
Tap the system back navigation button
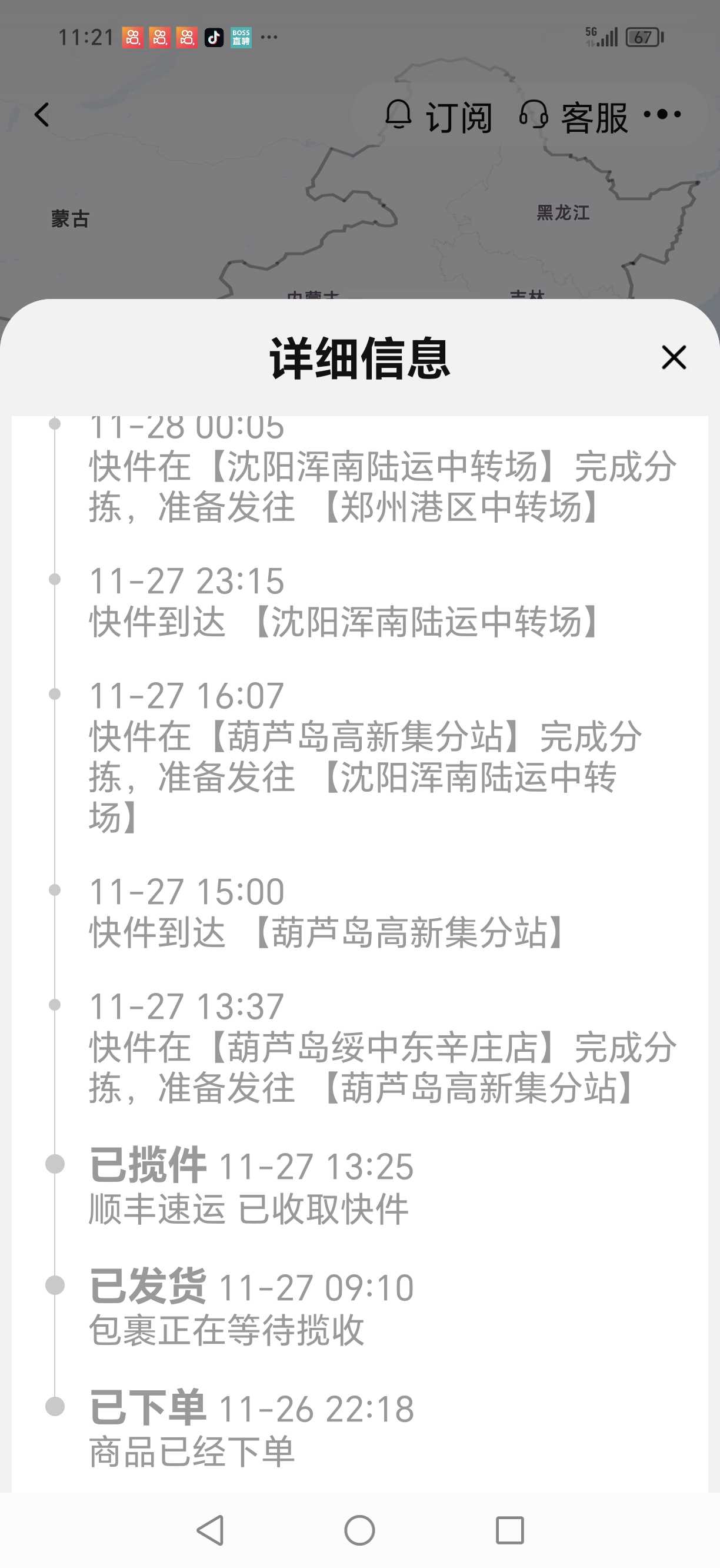[211, 1530]
